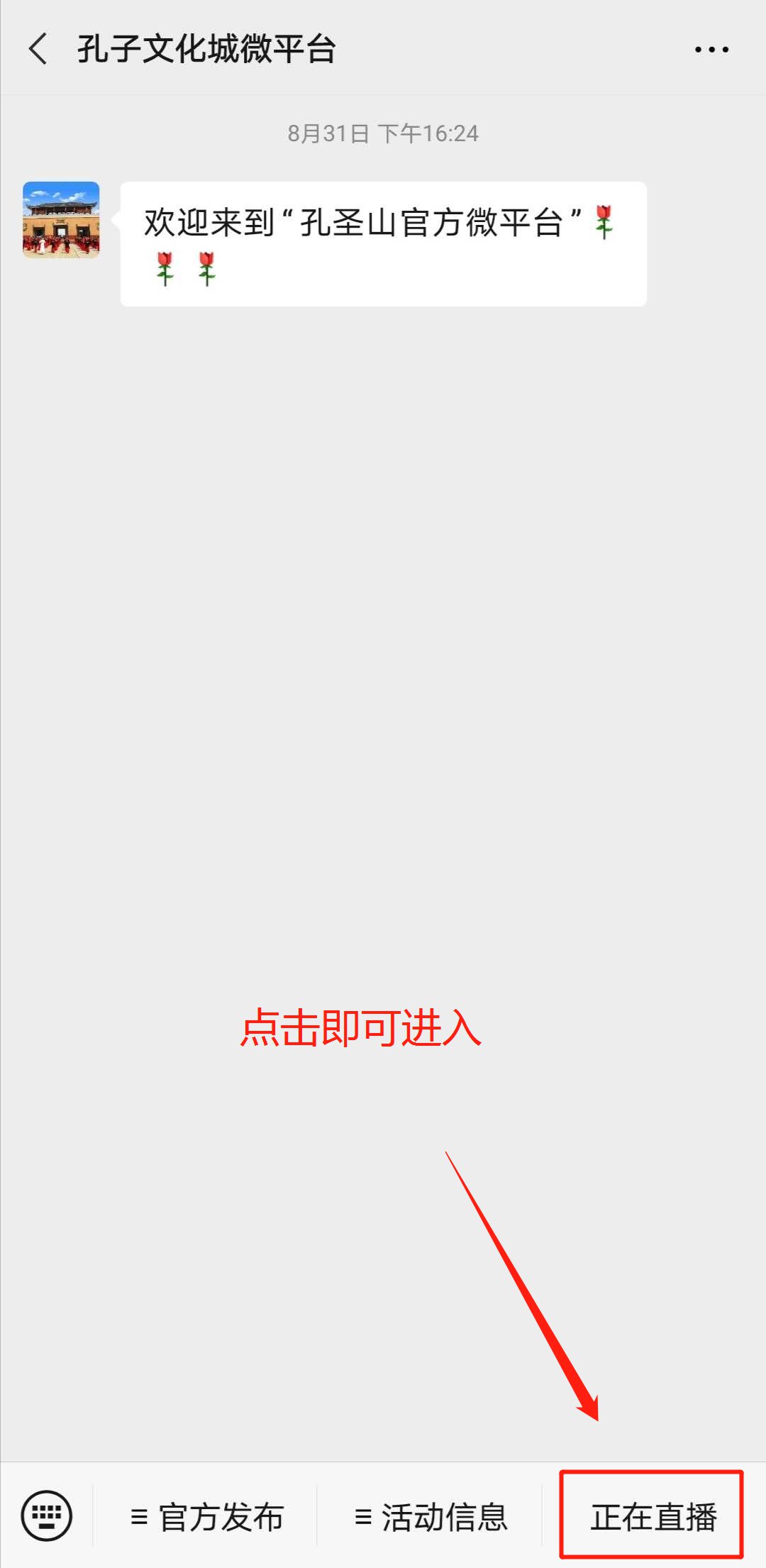
Task: Expand the 官方发布 menu
Action: tap(206, 1518)
